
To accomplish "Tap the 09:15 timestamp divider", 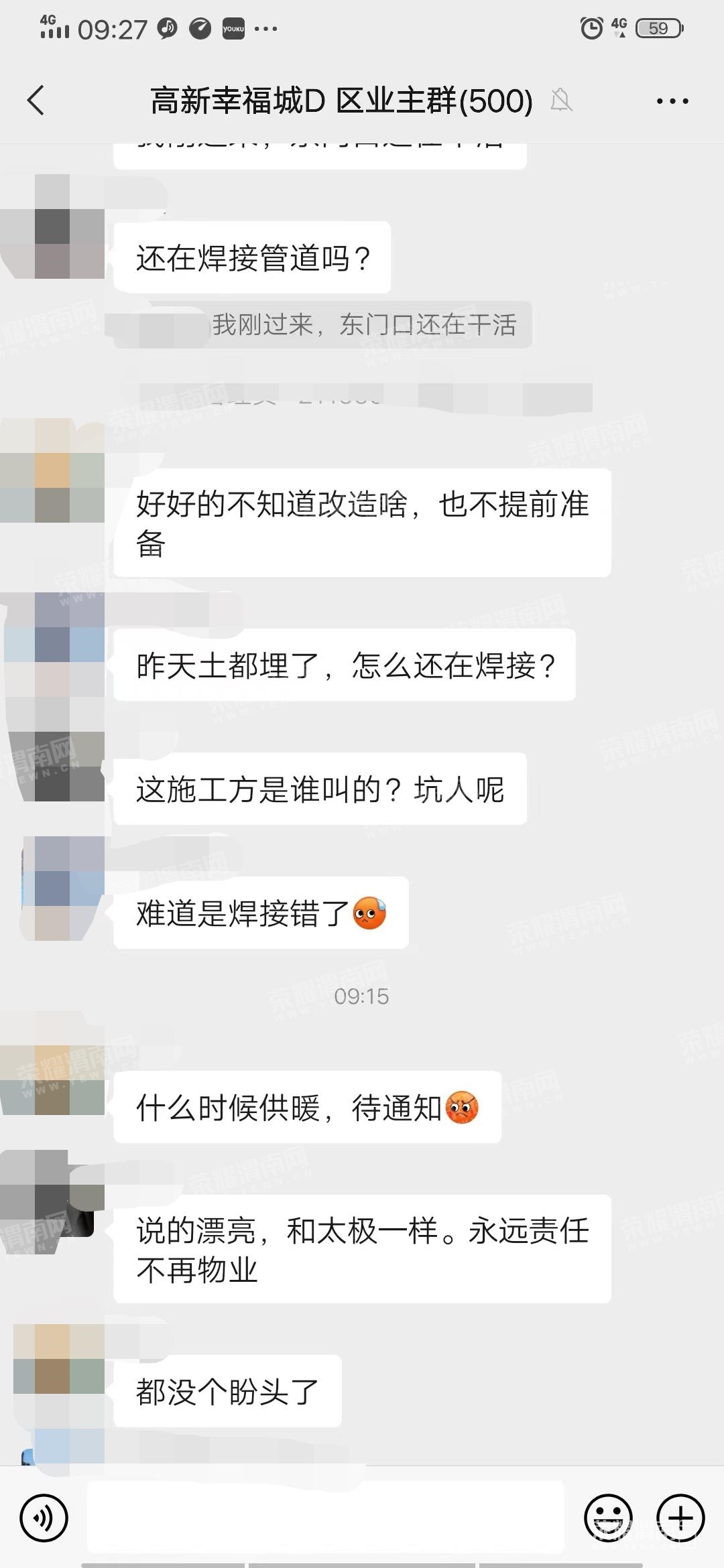I will 362,996.
